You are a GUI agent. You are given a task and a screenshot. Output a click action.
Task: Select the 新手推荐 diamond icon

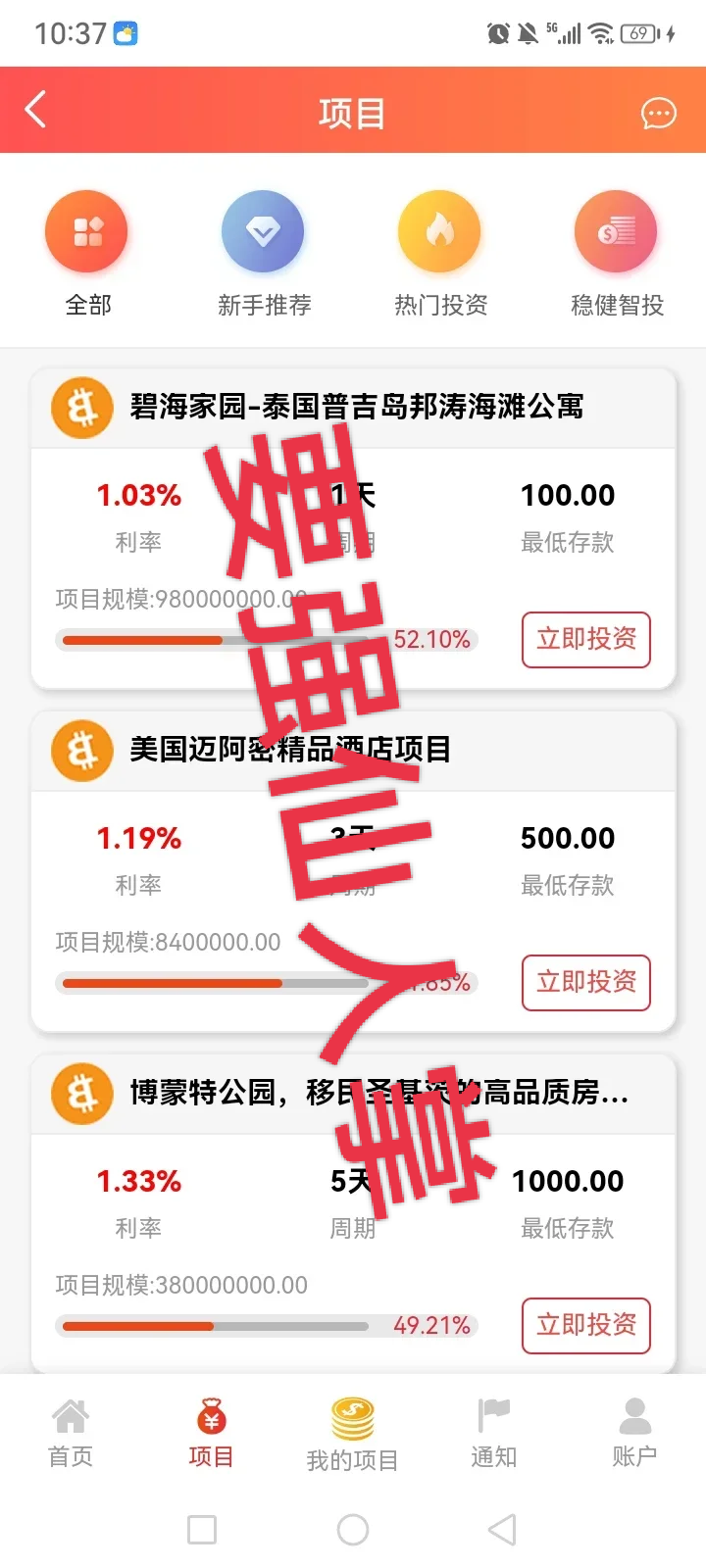tap(263, 231)
